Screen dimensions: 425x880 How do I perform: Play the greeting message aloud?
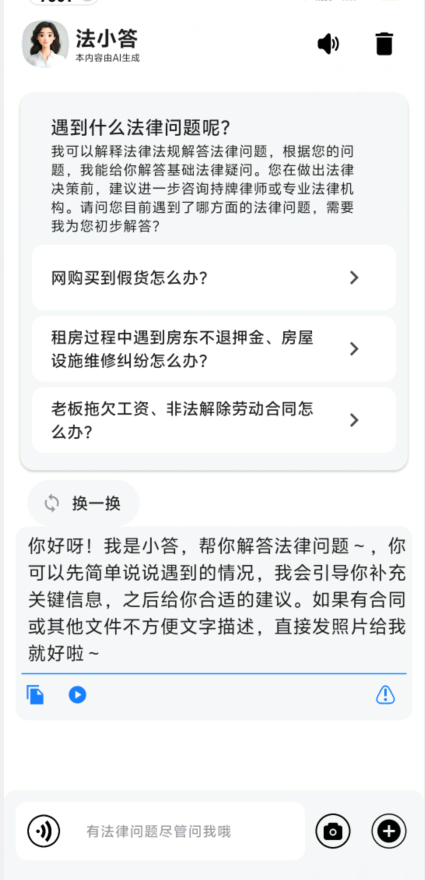[x=77, y=695]
